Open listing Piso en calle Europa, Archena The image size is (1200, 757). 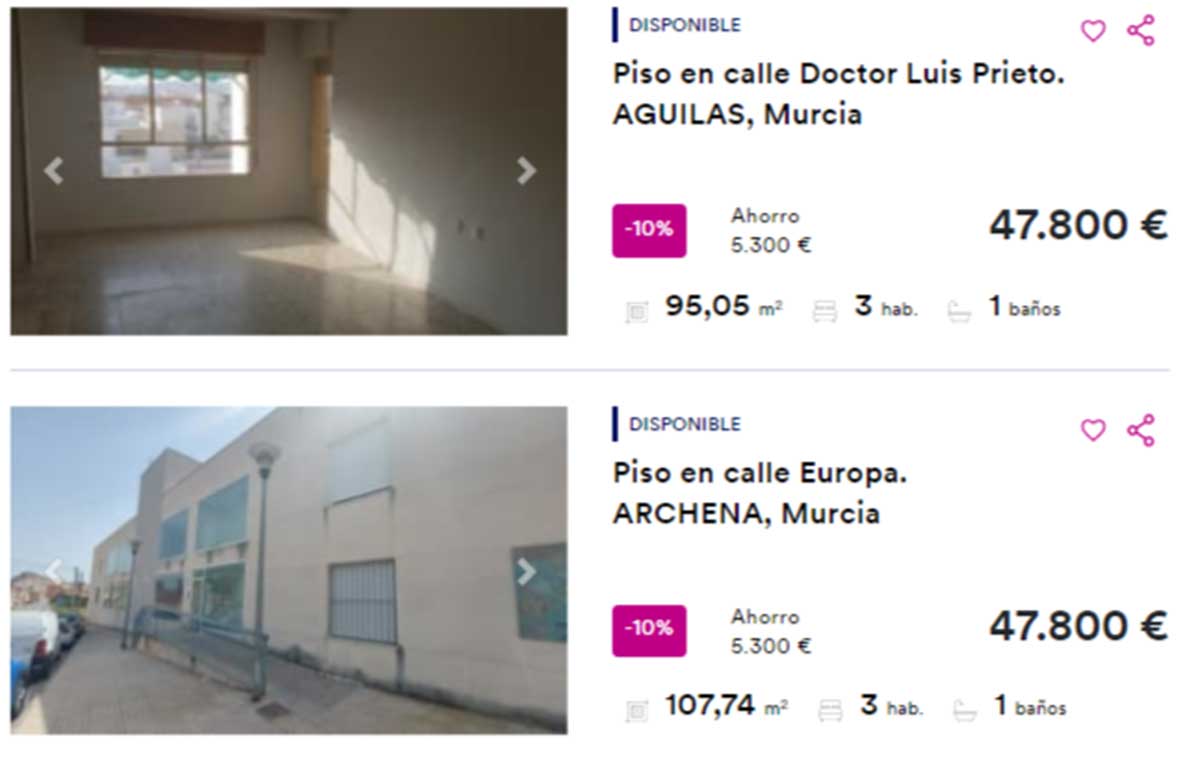coord(760,474)
